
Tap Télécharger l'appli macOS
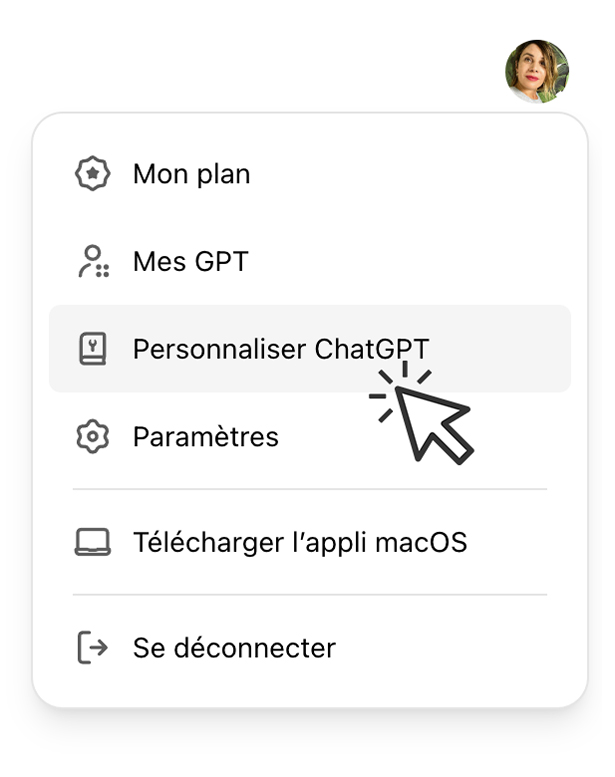tap(299, 543)
